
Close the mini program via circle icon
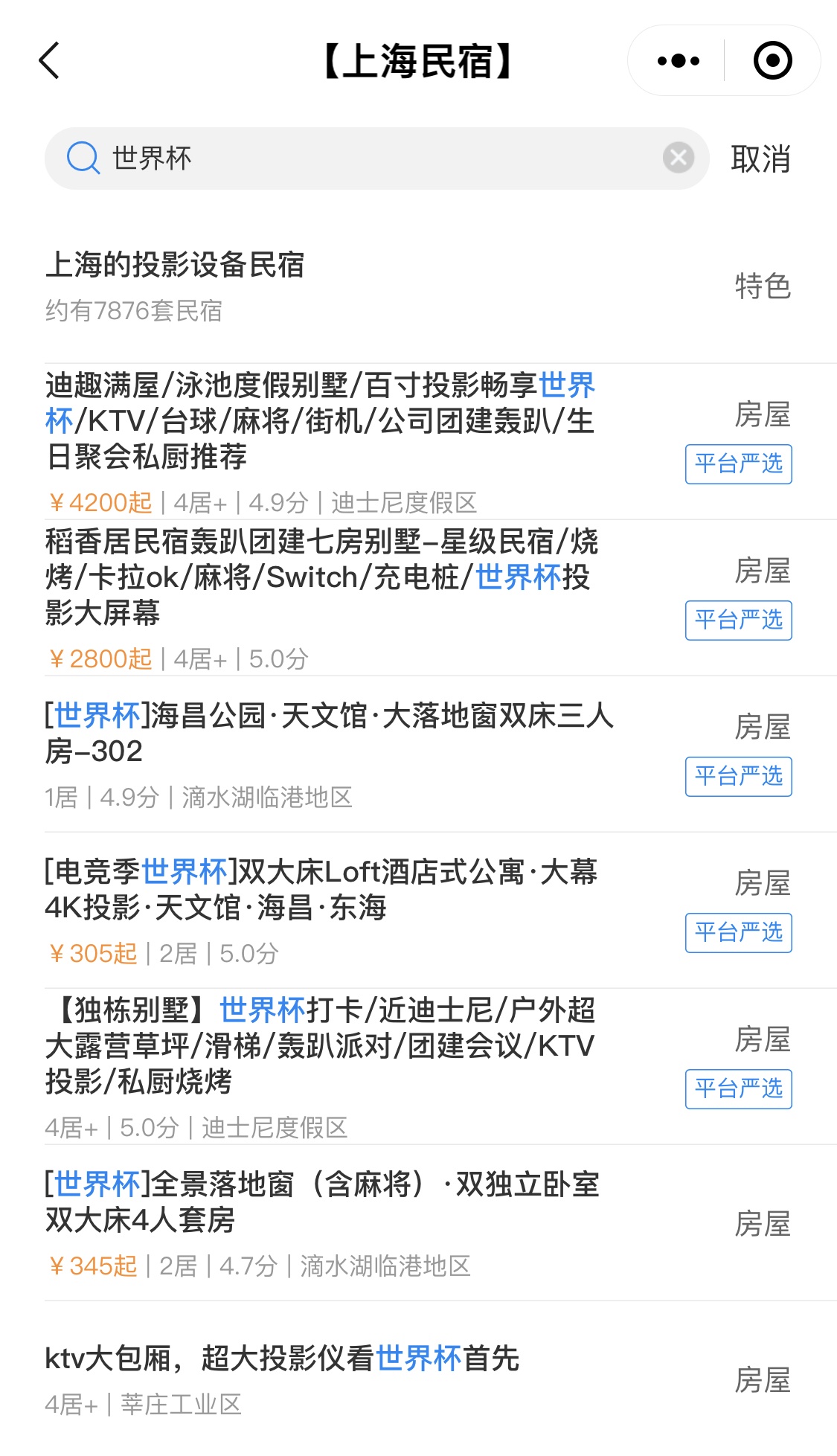[772, 61]
